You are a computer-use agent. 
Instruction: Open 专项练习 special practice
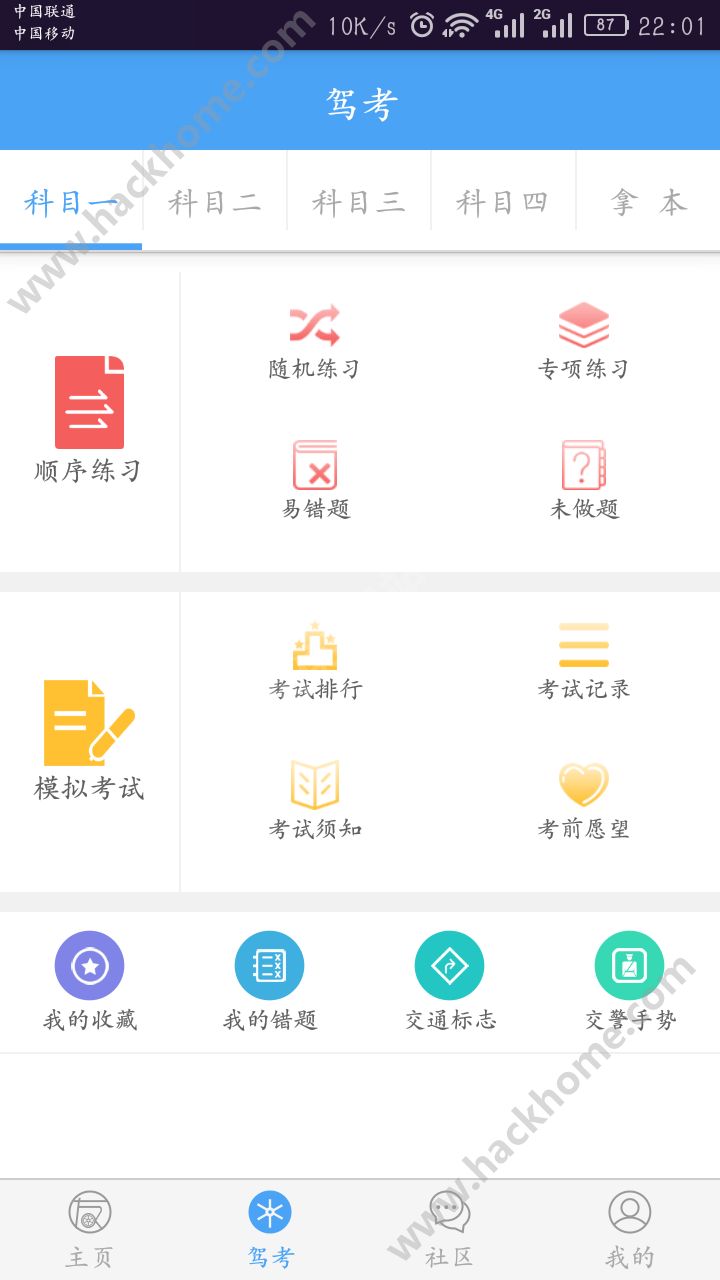[x=584, y=342]
